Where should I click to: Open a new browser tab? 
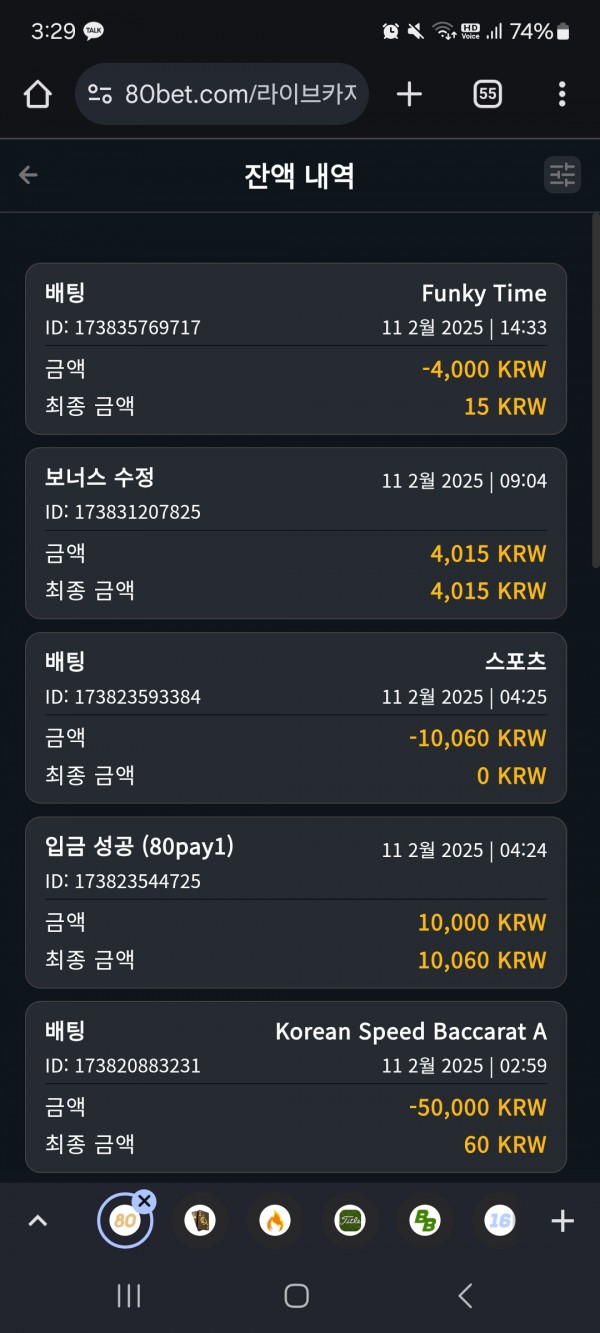[409, 94]
